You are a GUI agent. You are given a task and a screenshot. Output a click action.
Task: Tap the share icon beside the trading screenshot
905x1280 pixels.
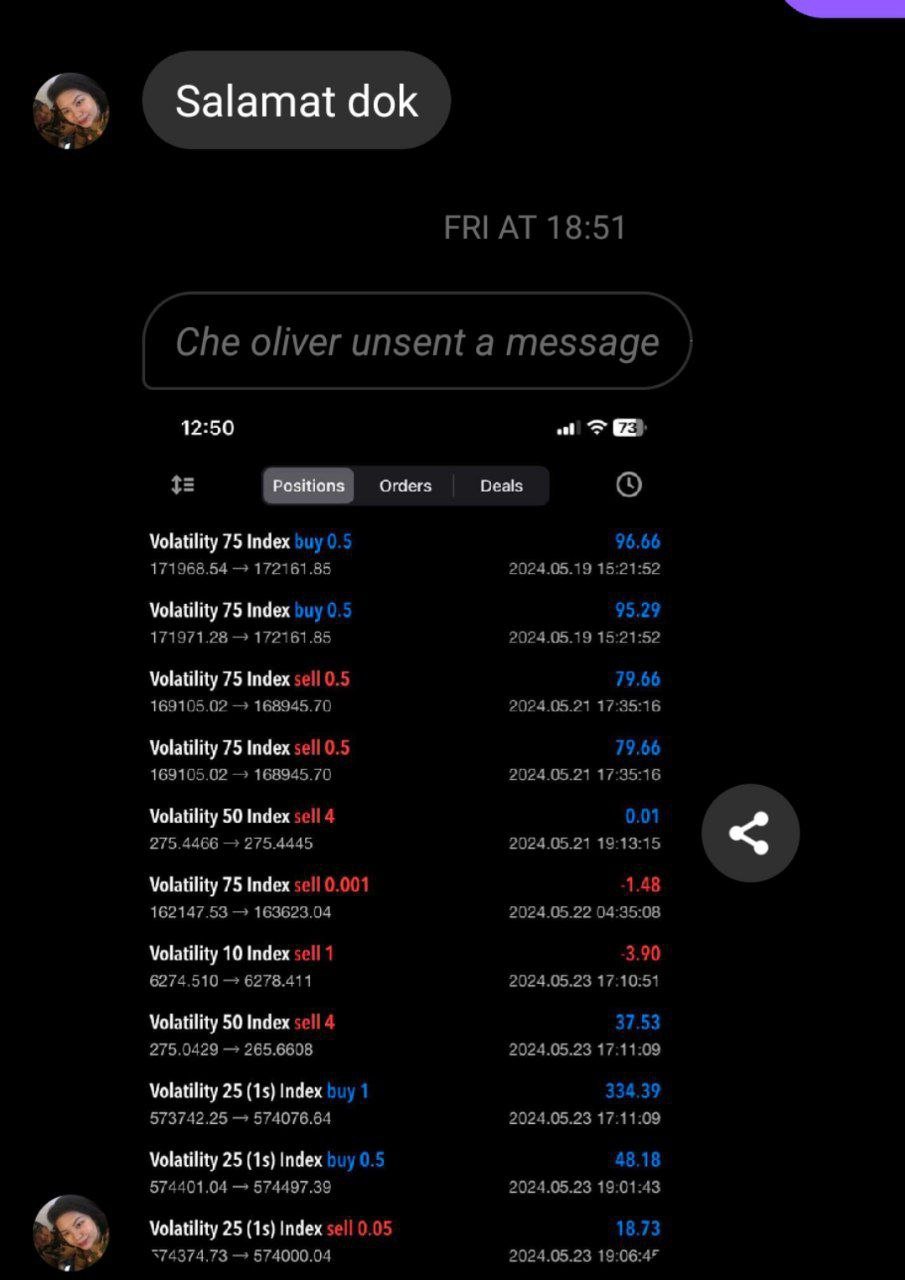(750, 833)
